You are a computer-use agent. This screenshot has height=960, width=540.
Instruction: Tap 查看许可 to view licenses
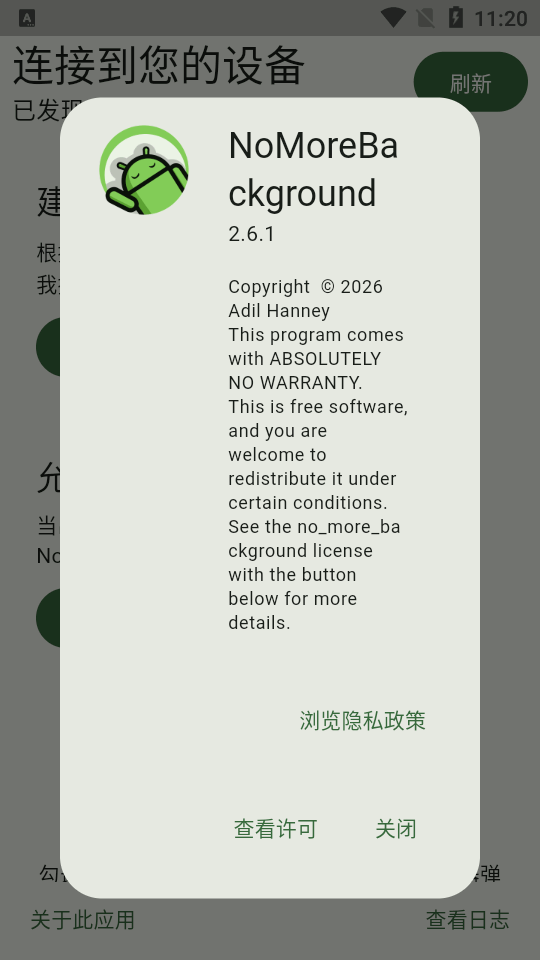(276, 829)
